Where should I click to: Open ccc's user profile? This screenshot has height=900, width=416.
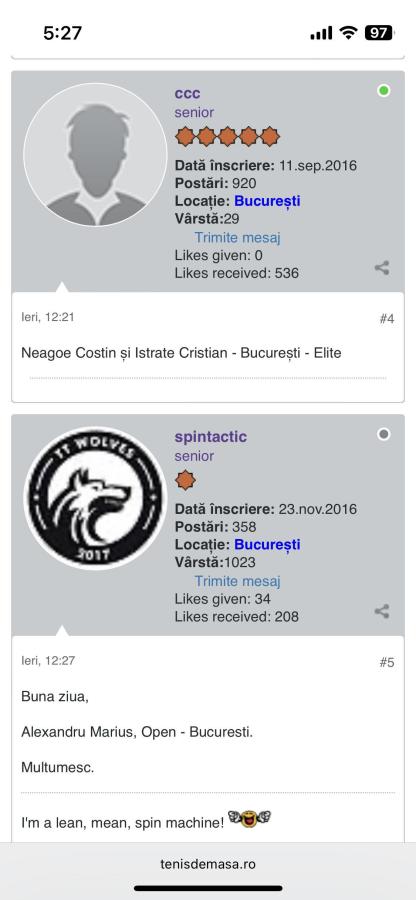click(x=187, y=94)
